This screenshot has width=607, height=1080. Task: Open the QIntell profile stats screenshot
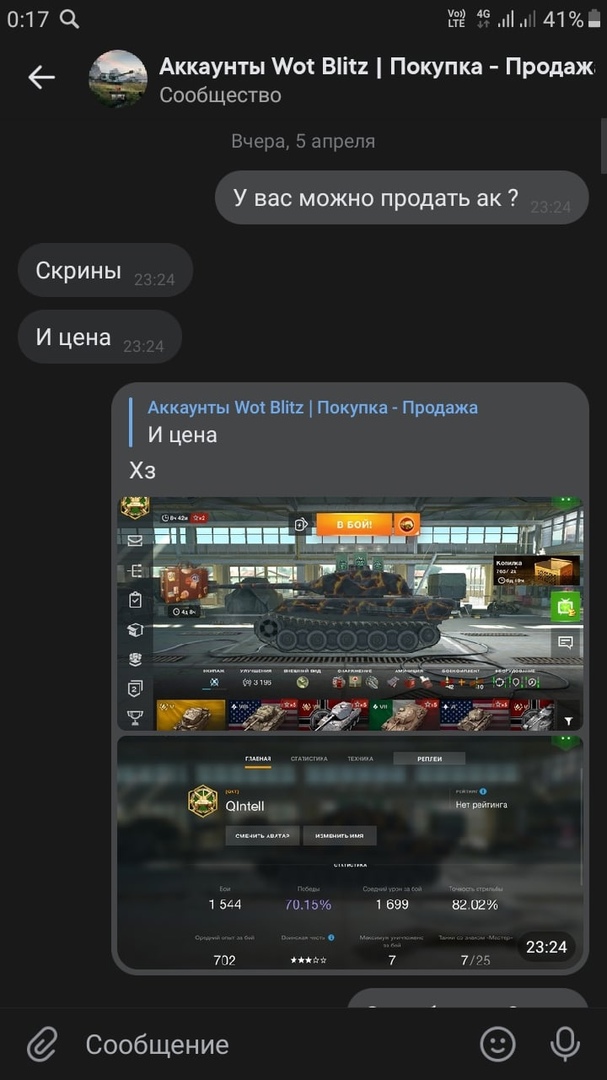(349, 852)
